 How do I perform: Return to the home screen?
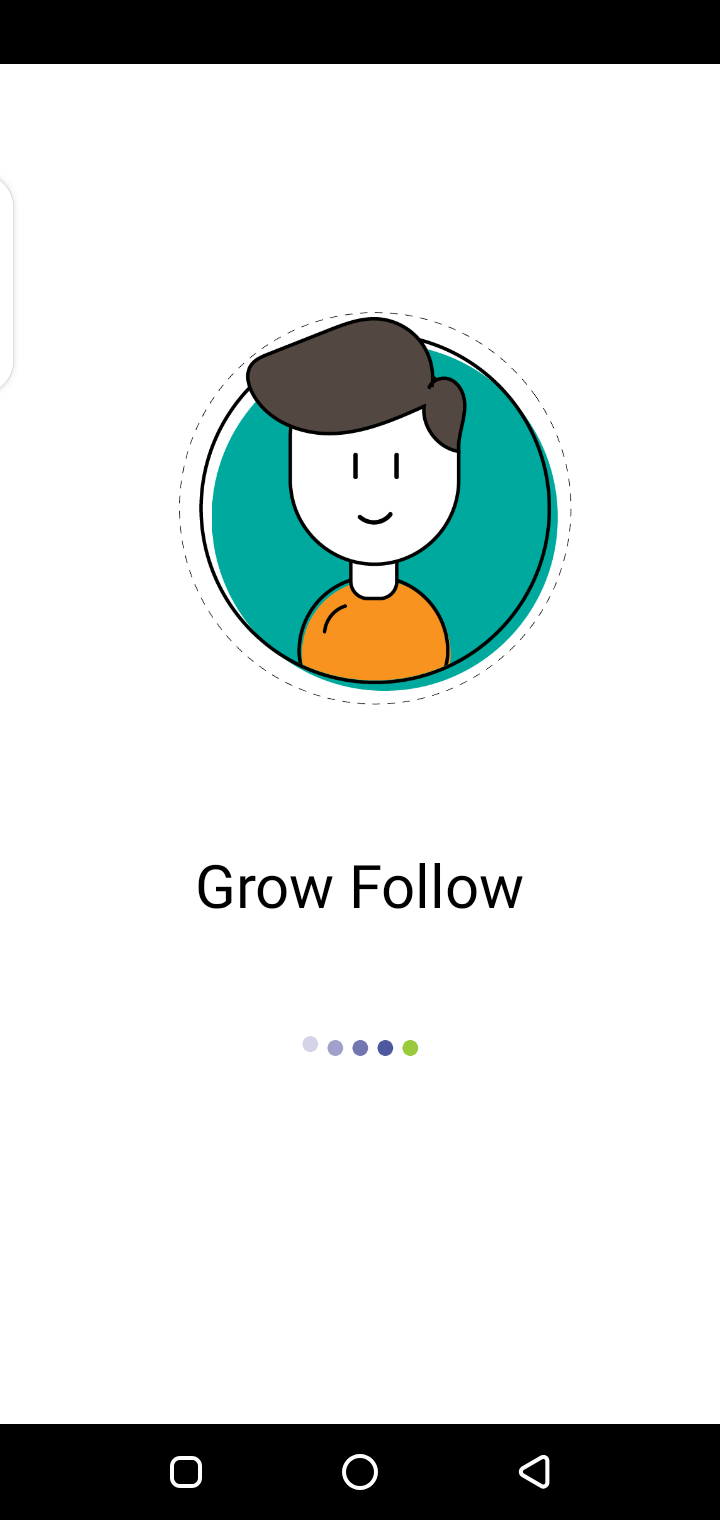pyautogui.click(x=360, y=1471)
